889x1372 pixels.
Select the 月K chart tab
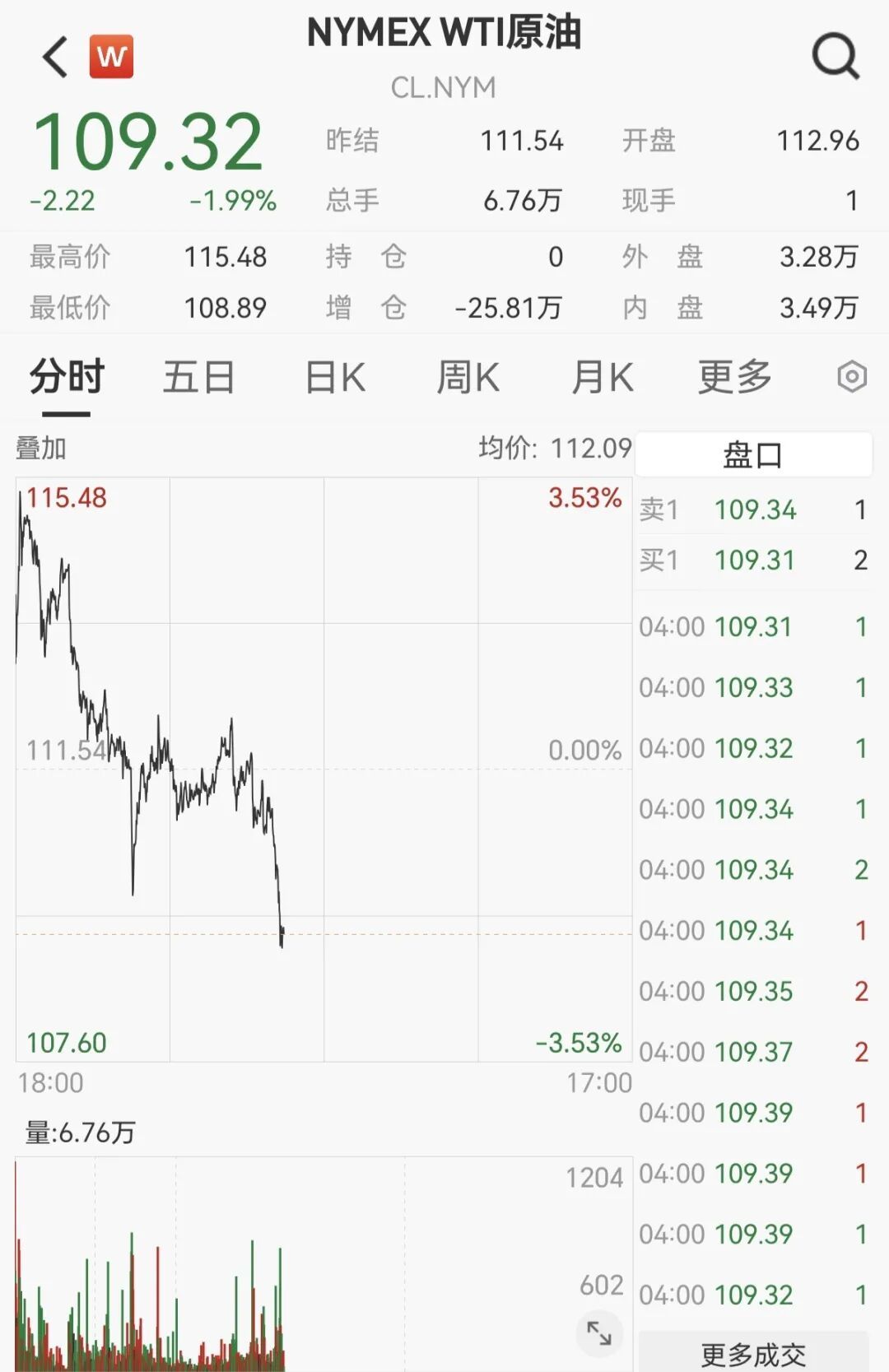pyautogui.click(x=603, y=378)
